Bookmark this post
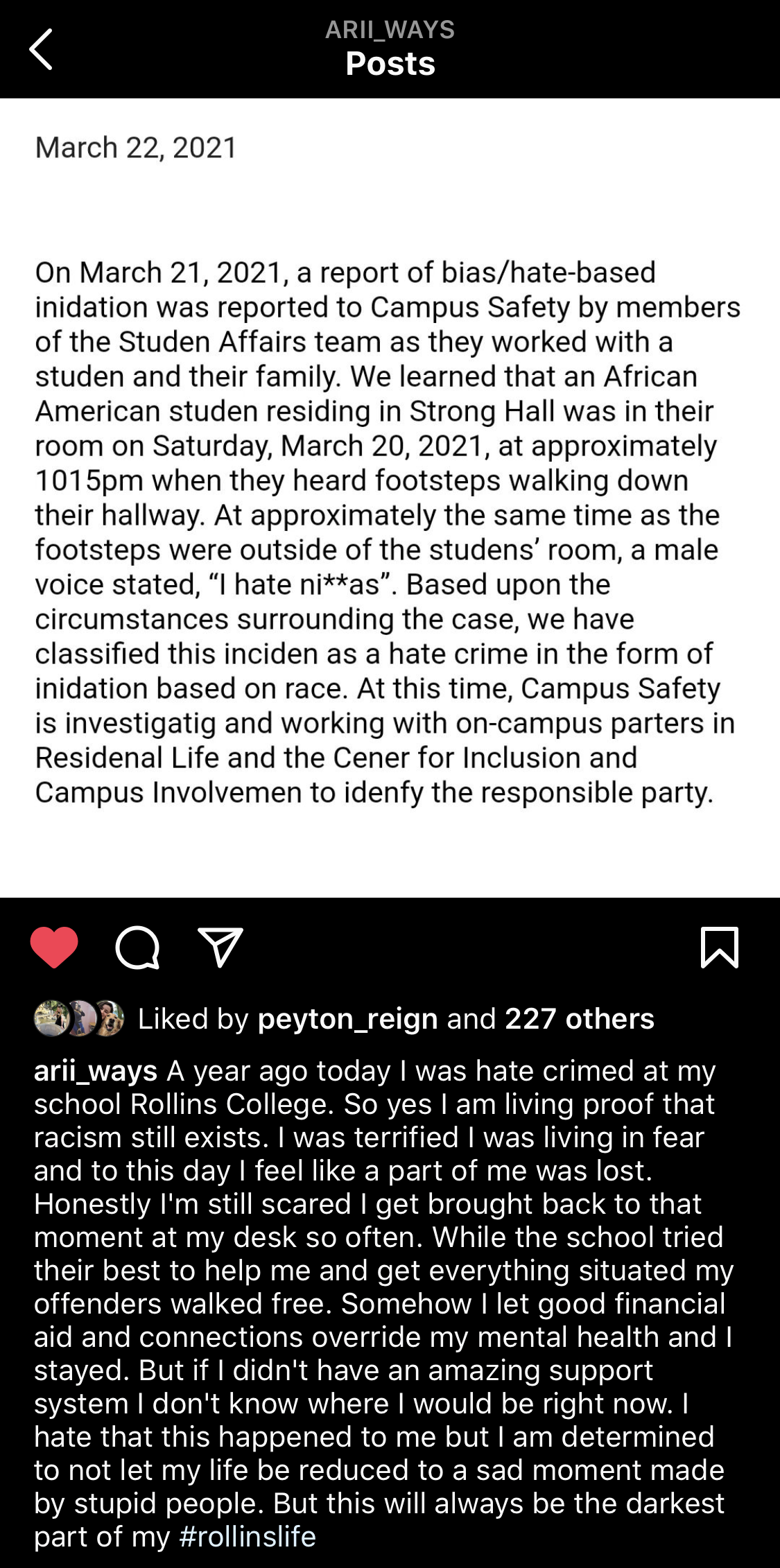The width and height of the screenshot is (780, 1568). [719, 947]
